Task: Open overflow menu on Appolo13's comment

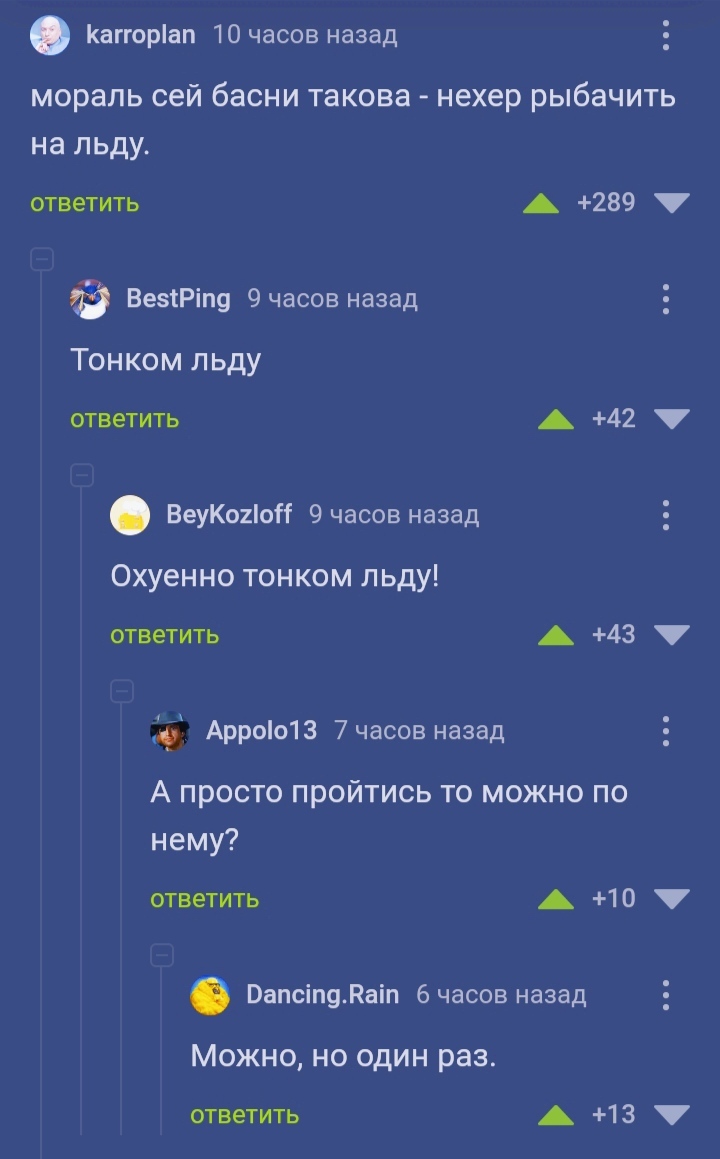Action: click(x=666, y=731)
